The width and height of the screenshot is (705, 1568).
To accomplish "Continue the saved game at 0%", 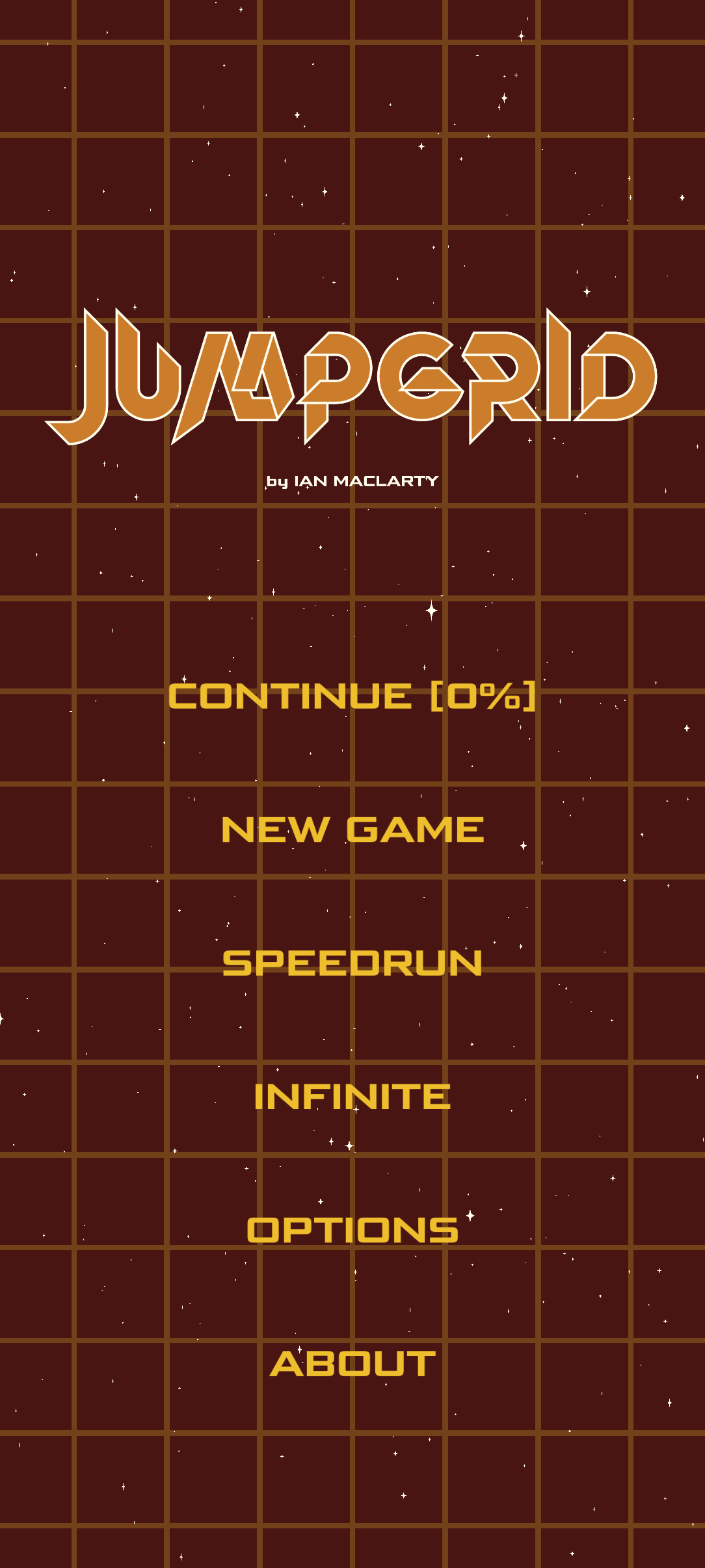I will coord(352,696).
